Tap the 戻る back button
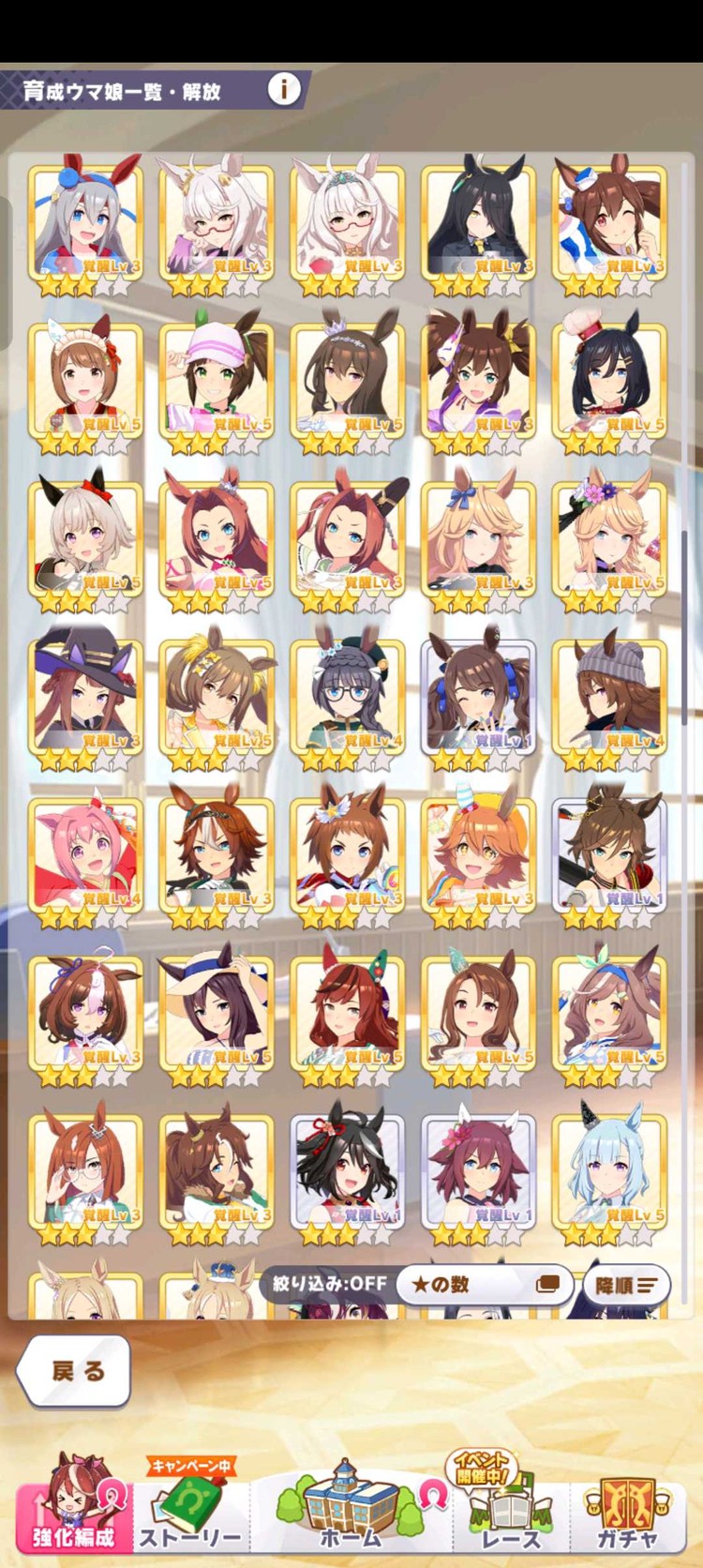 point(74,1370)
